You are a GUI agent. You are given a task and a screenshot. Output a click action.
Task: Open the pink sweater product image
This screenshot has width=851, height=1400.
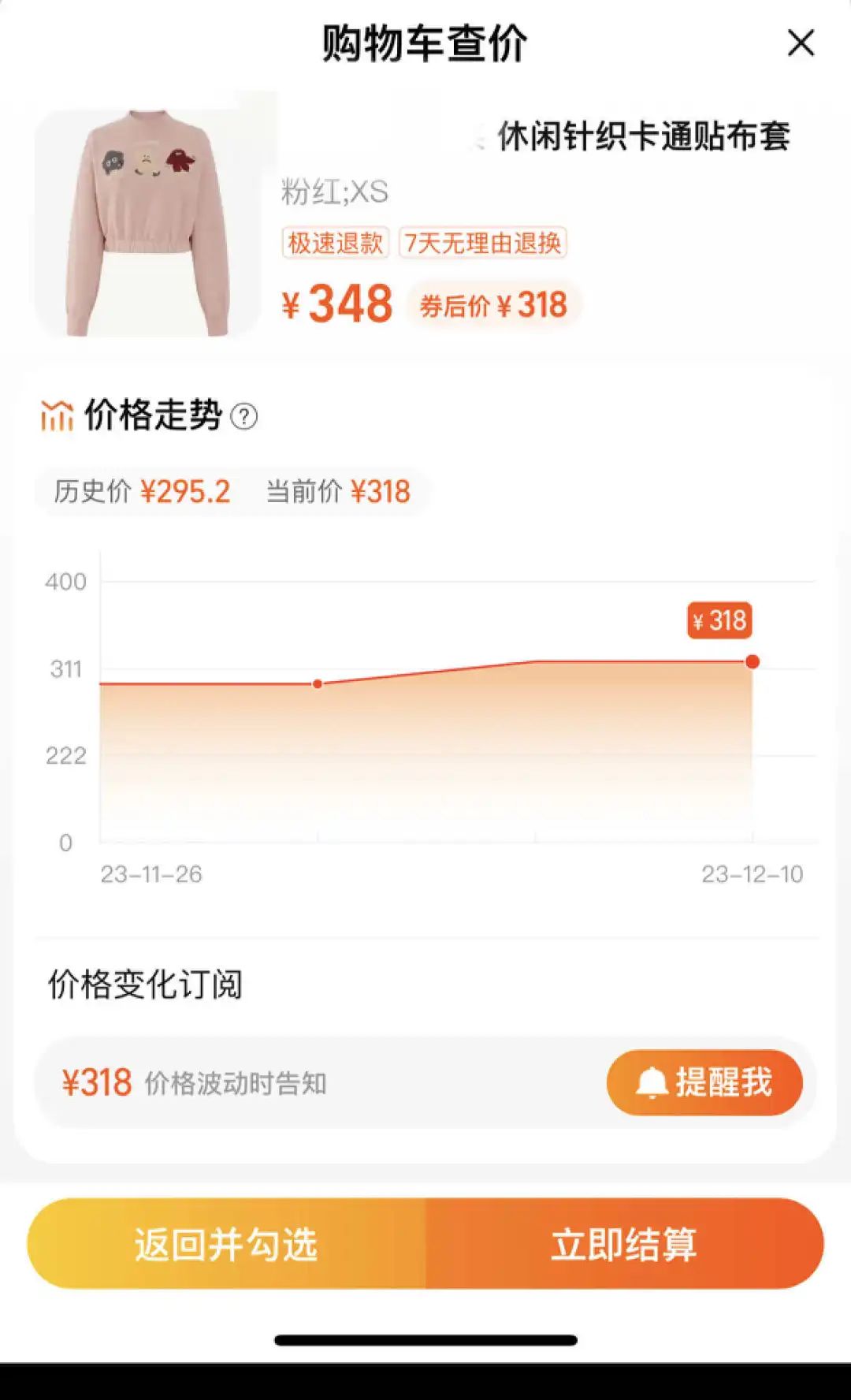click(x=148, y=223)
